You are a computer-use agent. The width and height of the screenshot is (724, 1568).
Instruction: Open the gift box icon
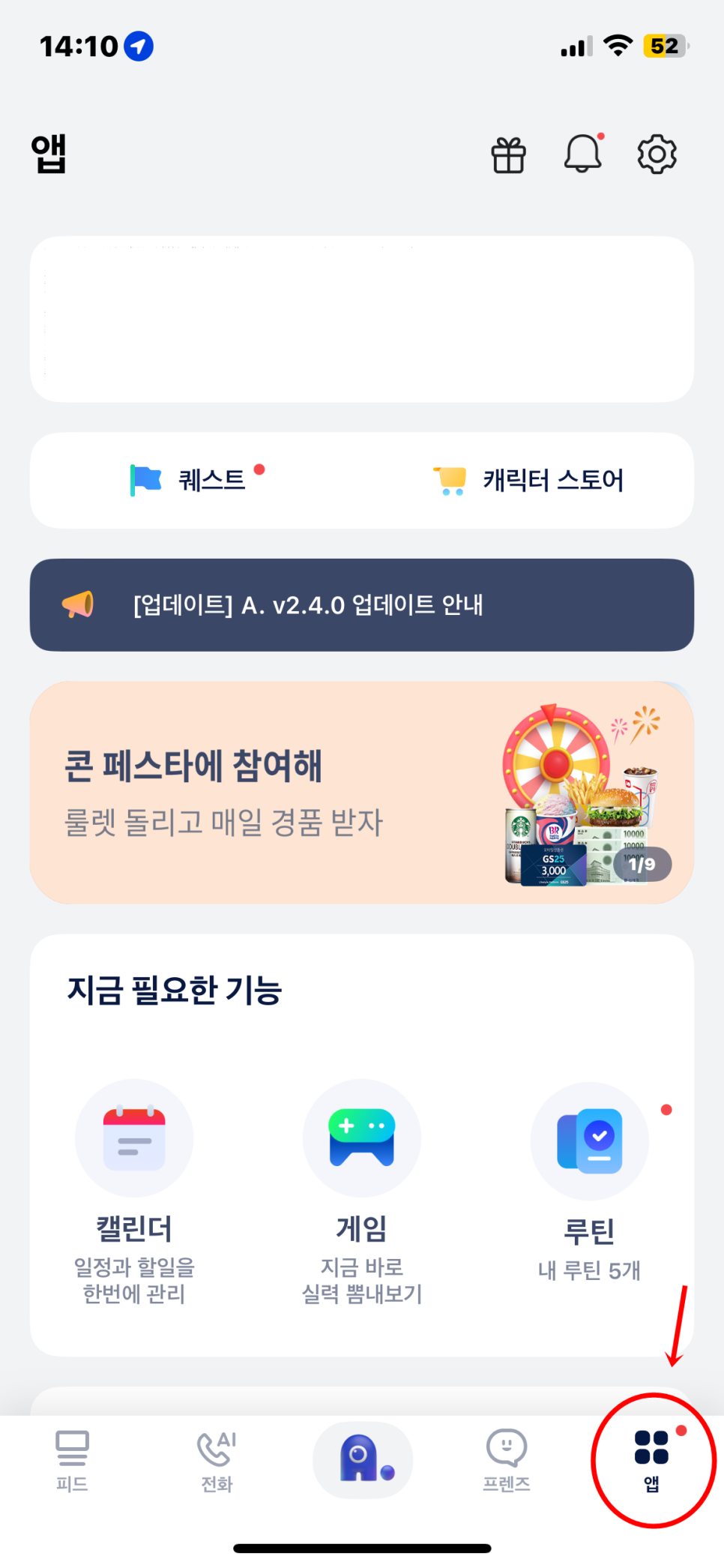pos(508,155)
